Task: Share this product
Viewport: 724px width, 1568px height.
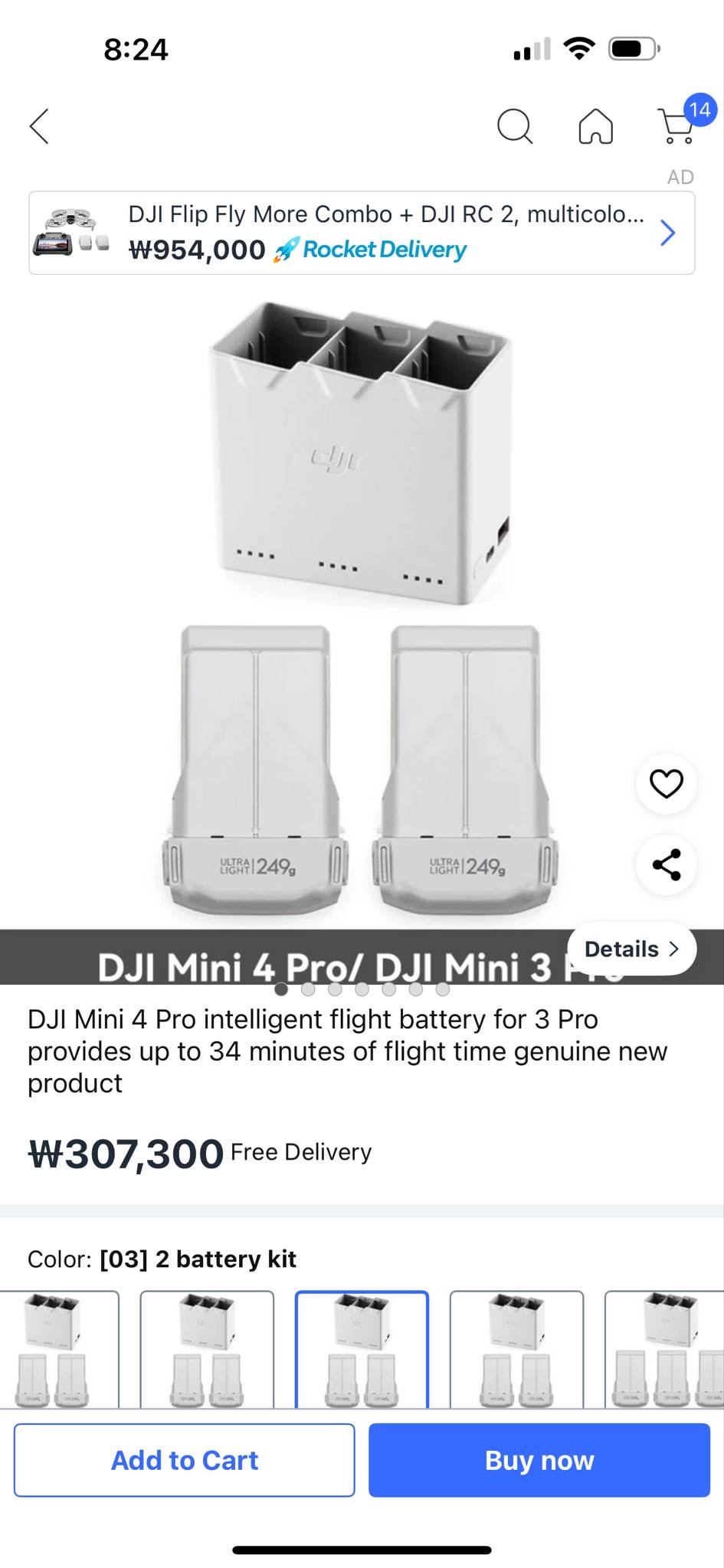Action: click(666, 864)
